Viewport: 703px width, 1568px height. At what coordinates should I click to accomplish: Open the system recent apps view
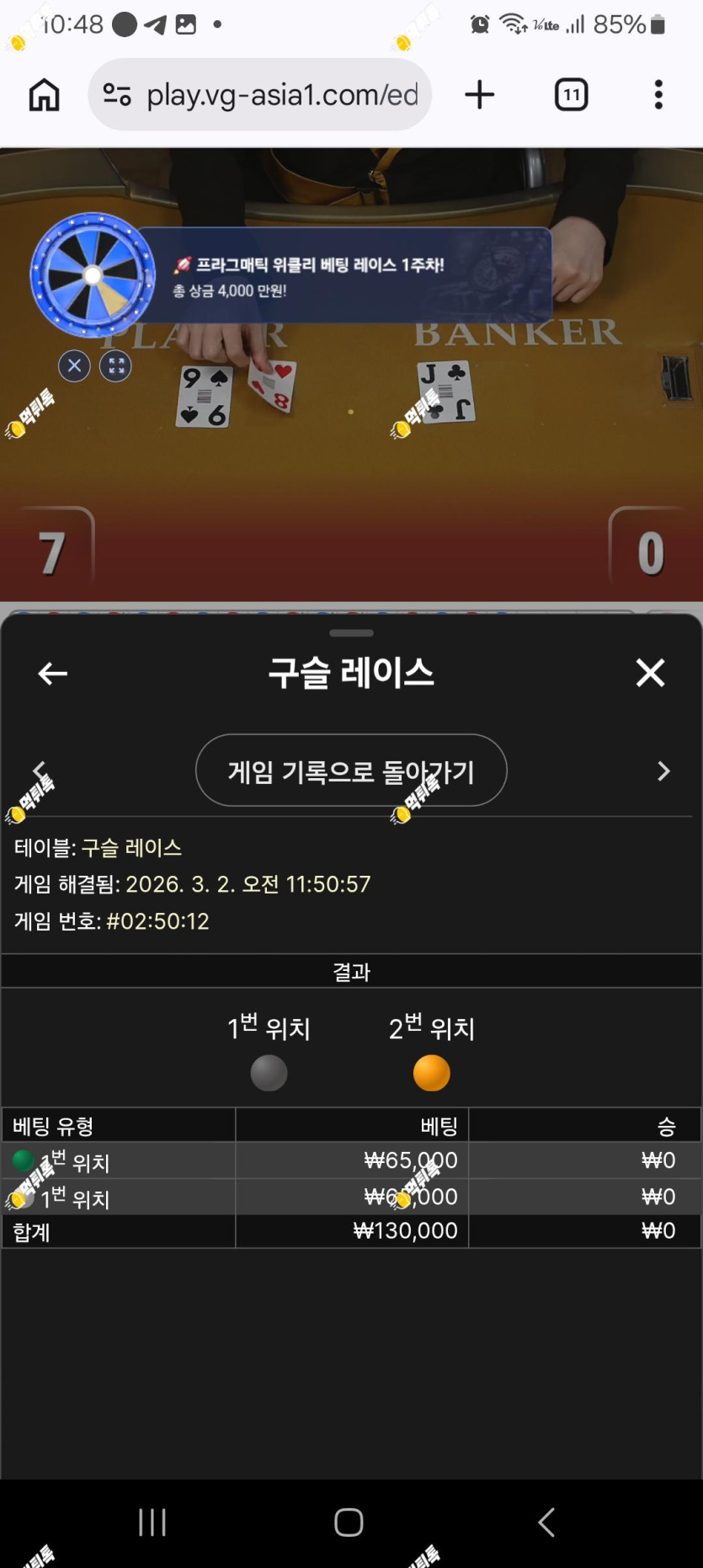pyautogui.click(x=152, y=1522)
